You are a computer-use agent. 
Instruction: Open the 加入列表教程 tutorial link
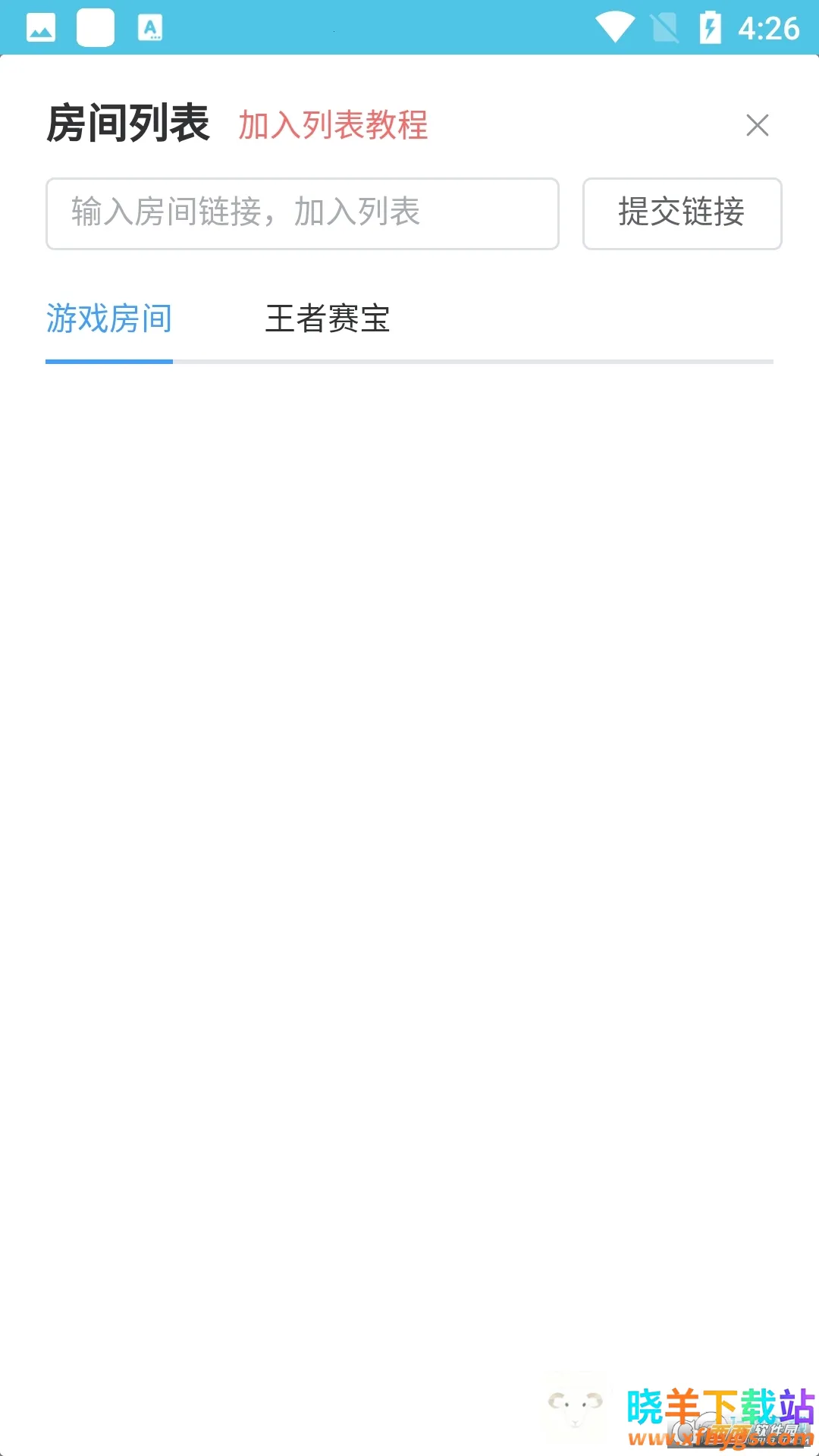333,125
